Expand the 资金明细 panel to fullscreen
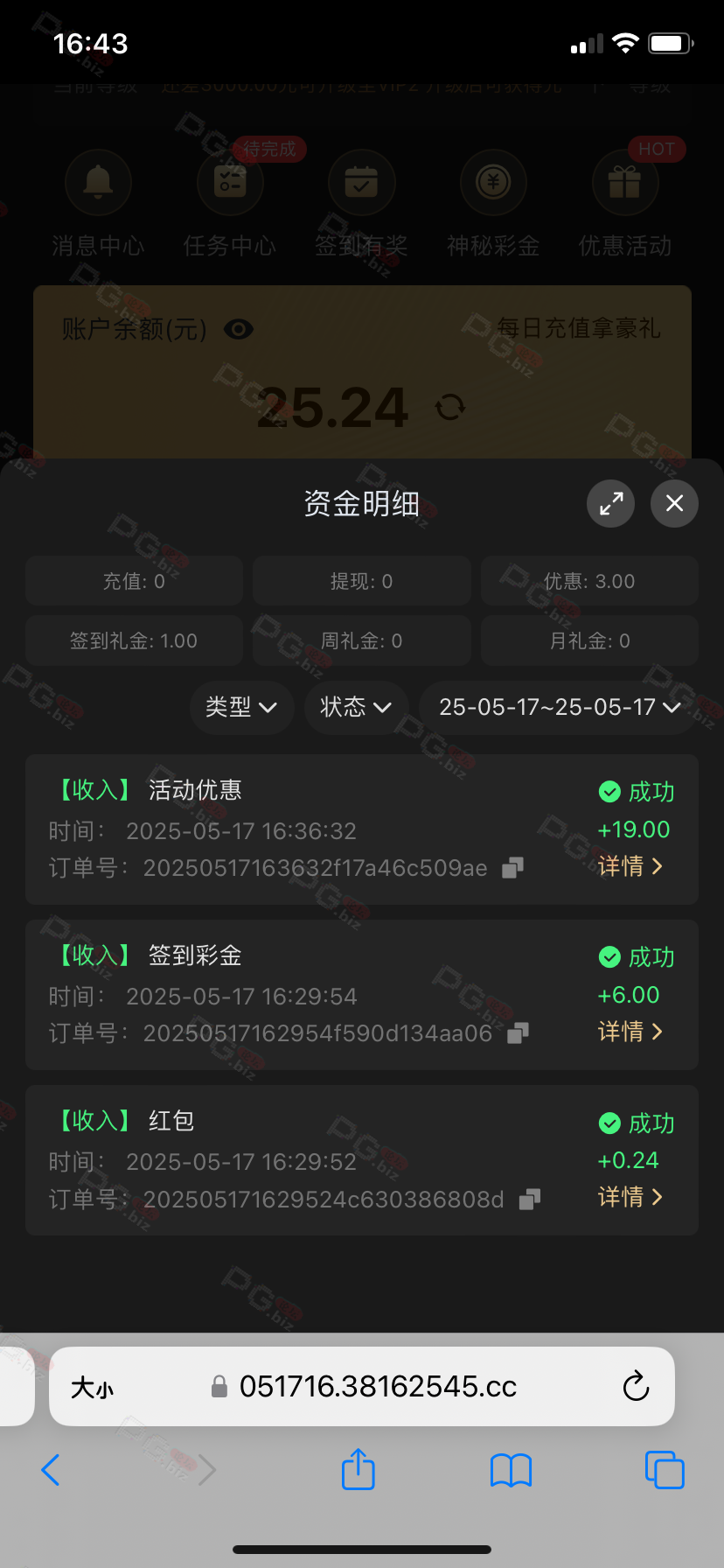Viewport: 724px width, 1568px height. (610, 503)
